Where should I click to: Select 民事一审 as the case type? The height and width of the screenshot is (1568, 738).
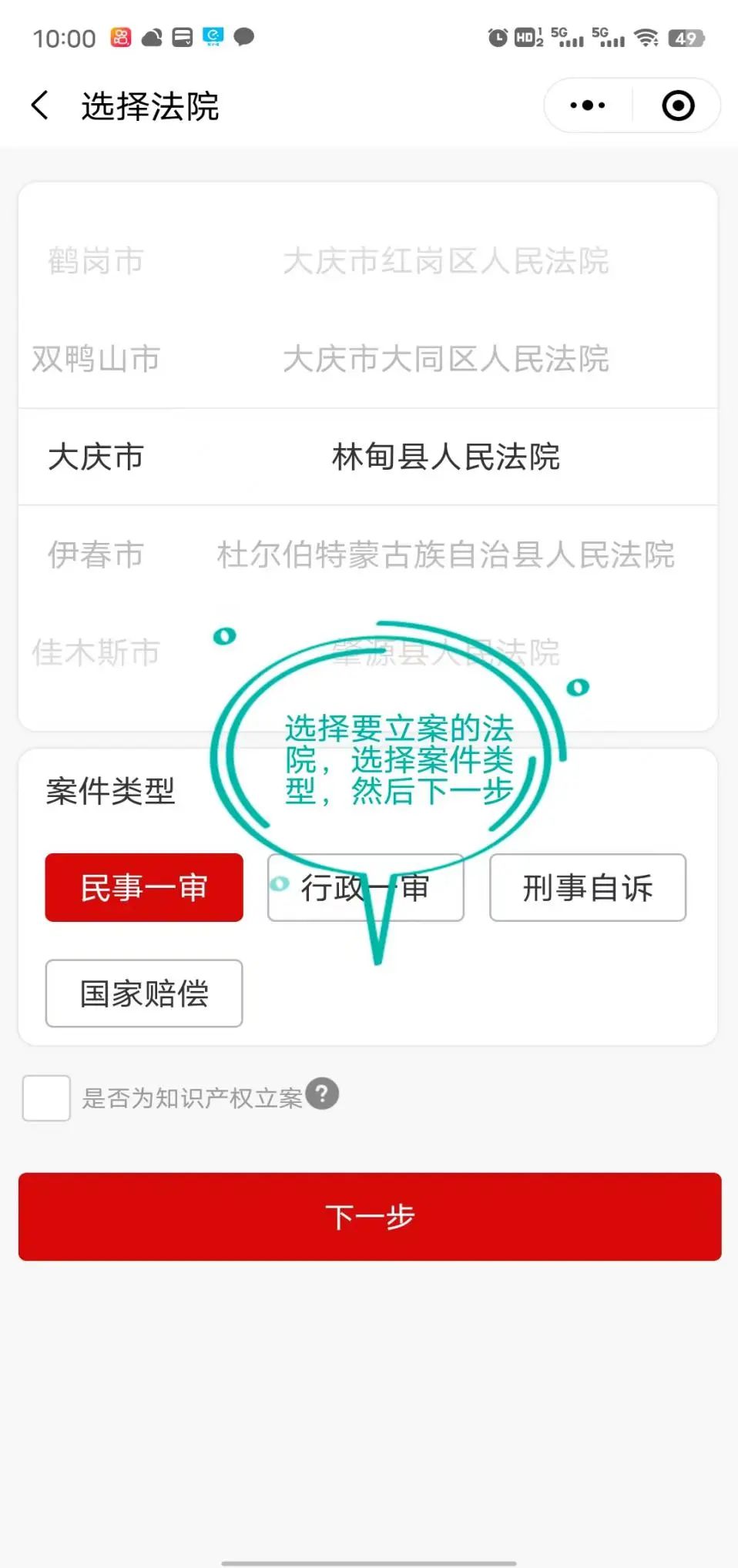144,887
